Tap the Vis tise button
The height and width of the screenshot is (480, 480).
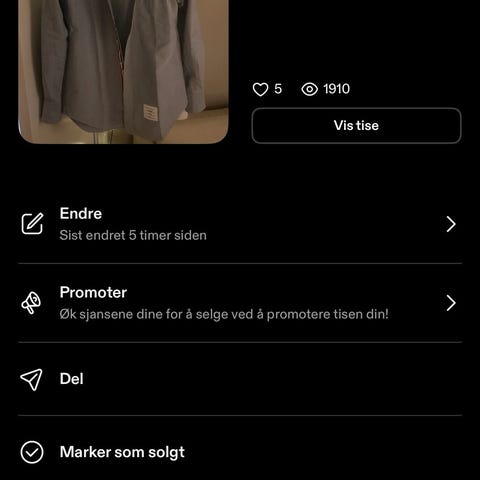(356, 126)
